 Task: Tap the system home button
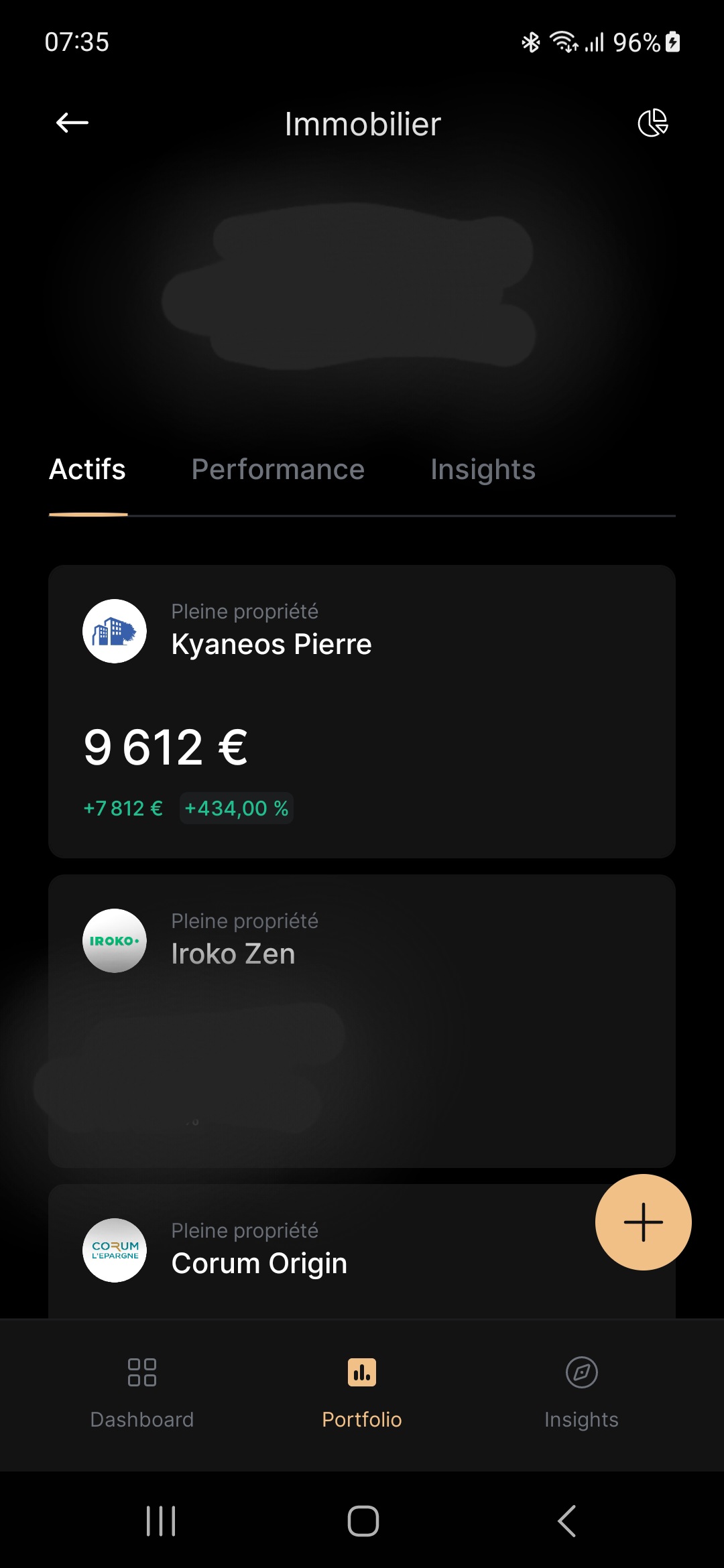(x=363, y=1521)
